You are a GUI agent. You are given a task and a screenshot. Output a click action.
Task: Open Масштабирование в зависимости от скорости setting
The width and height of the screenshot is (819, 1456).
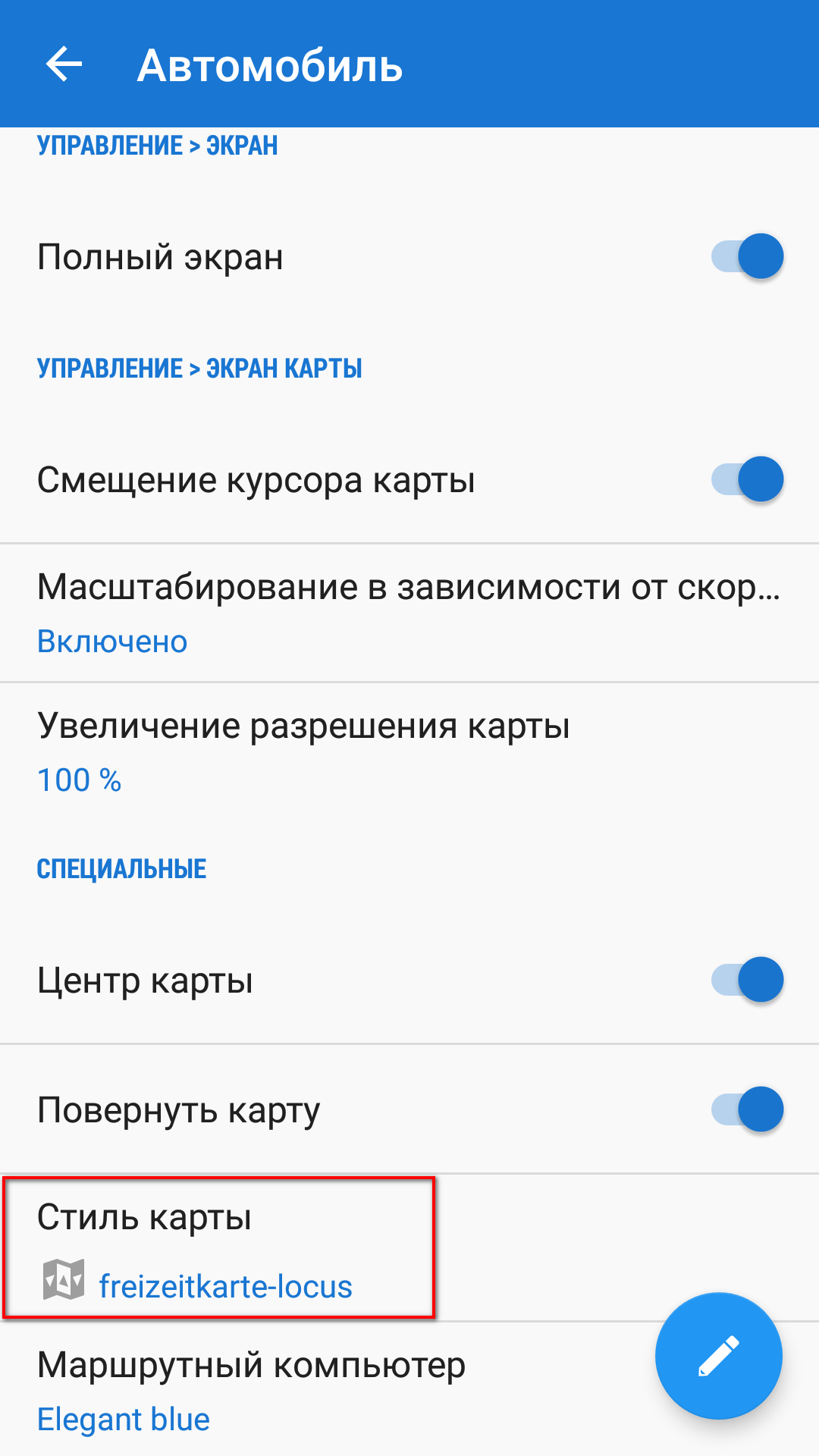click(x=409, y=613)
